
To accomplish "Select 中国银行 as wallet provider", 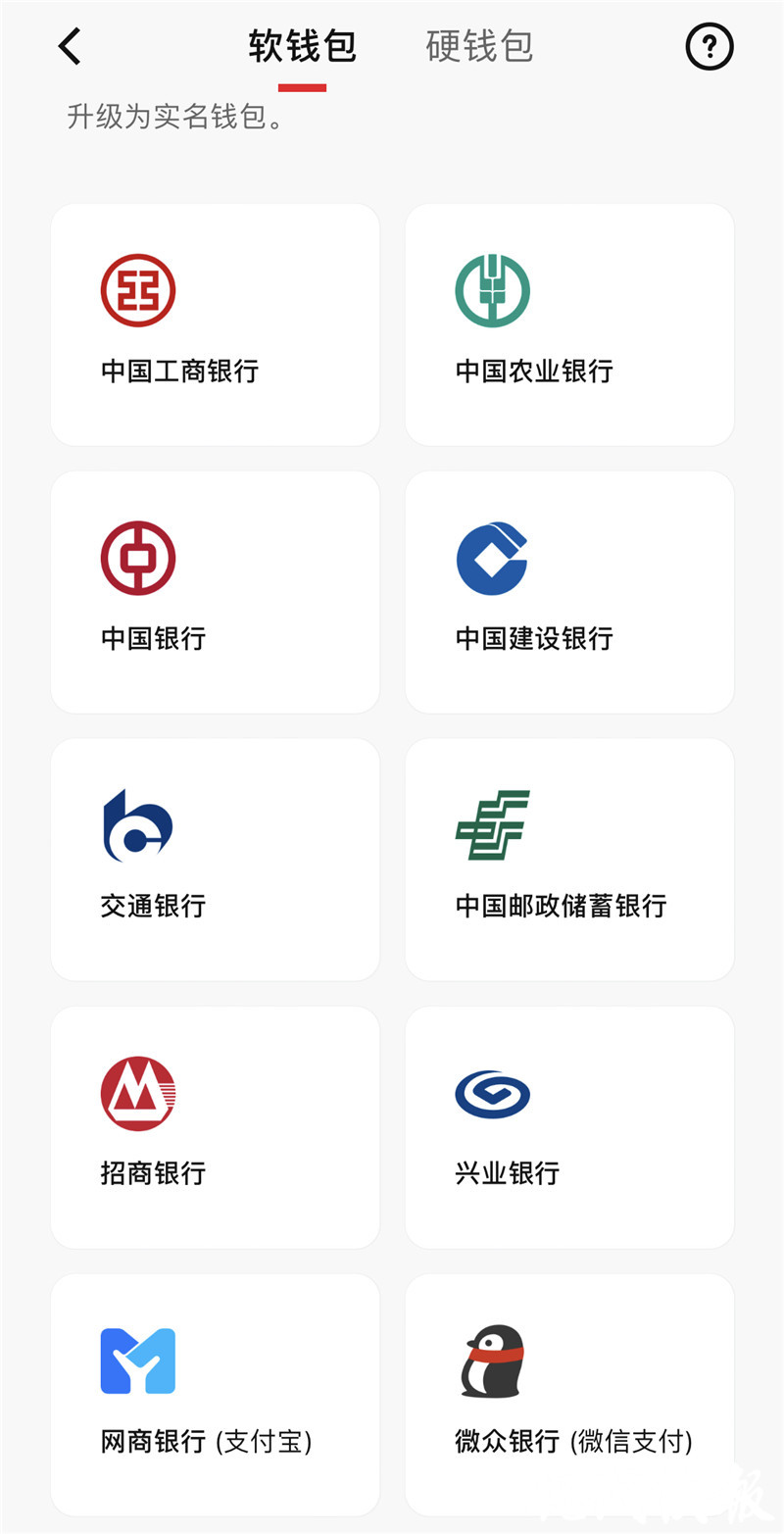I will pyautogui.click(x=215, y=592).
